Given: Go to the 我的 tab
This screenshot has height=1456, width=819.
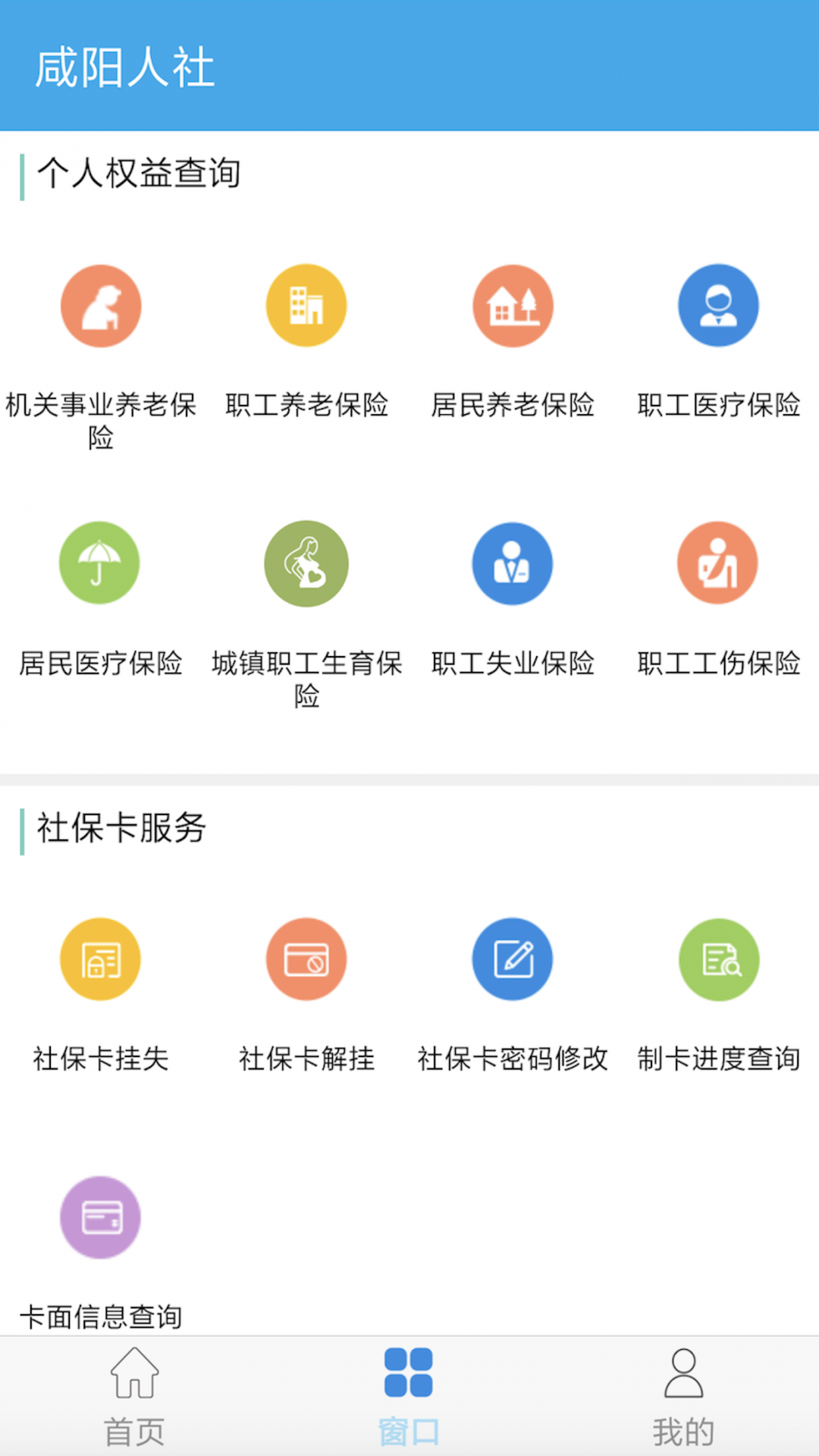Looking at the screenshot, I should 683,1397.
